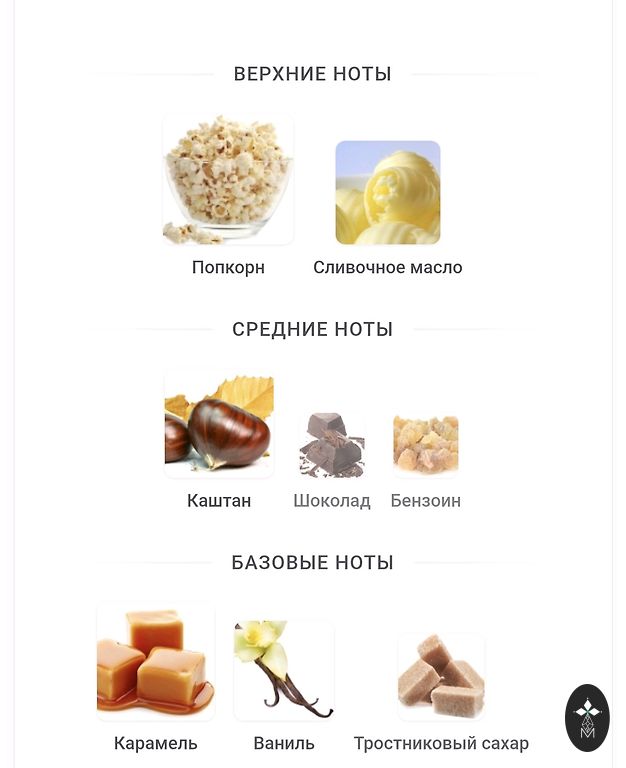Image resolution: width=626 pixels, height=768 pixels.
Task: Open the Ваниль note
Action: coord(284,670)
